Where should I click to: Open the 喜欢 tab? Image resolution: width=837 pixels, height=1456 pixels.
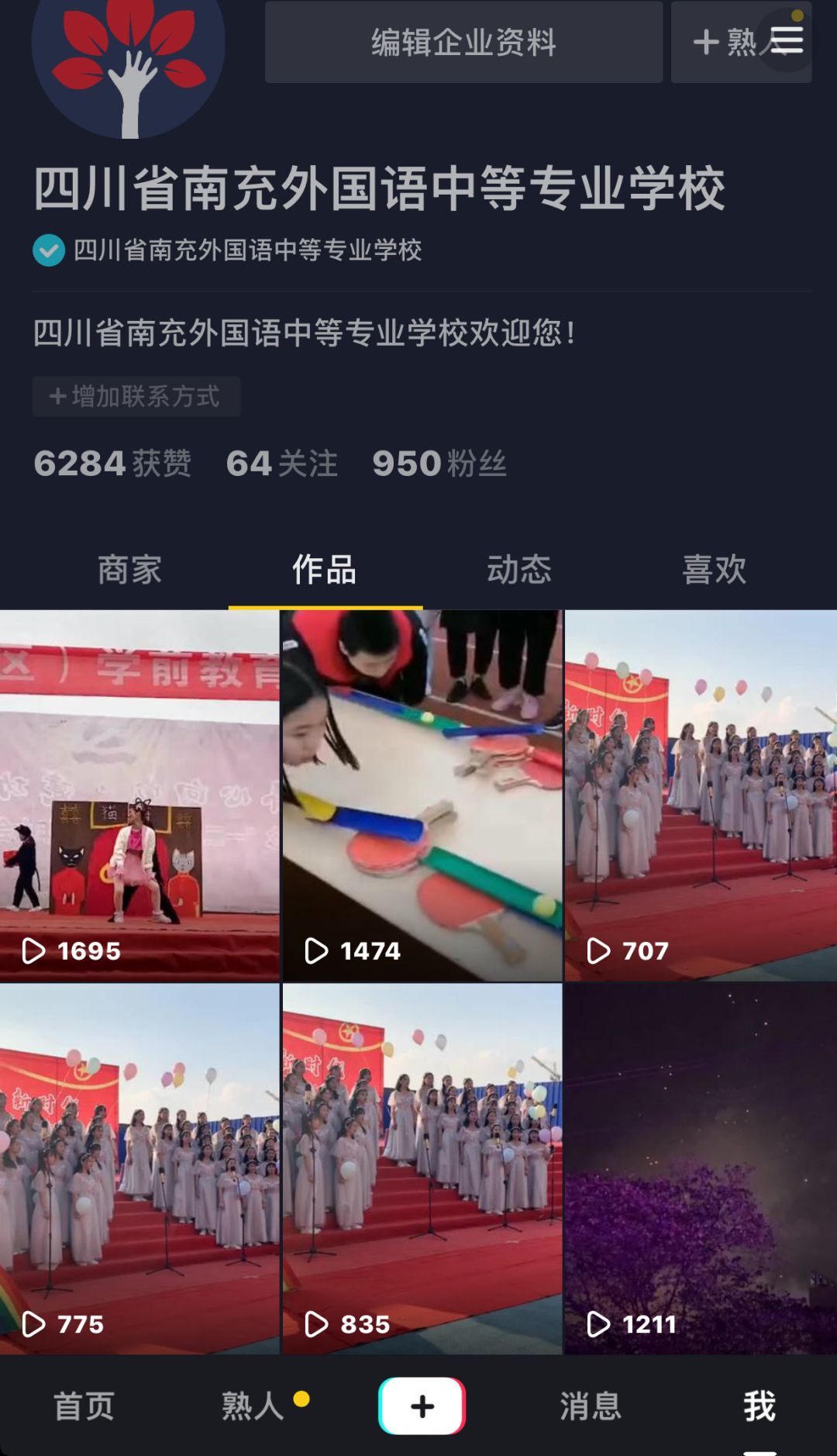coord(714,570)
